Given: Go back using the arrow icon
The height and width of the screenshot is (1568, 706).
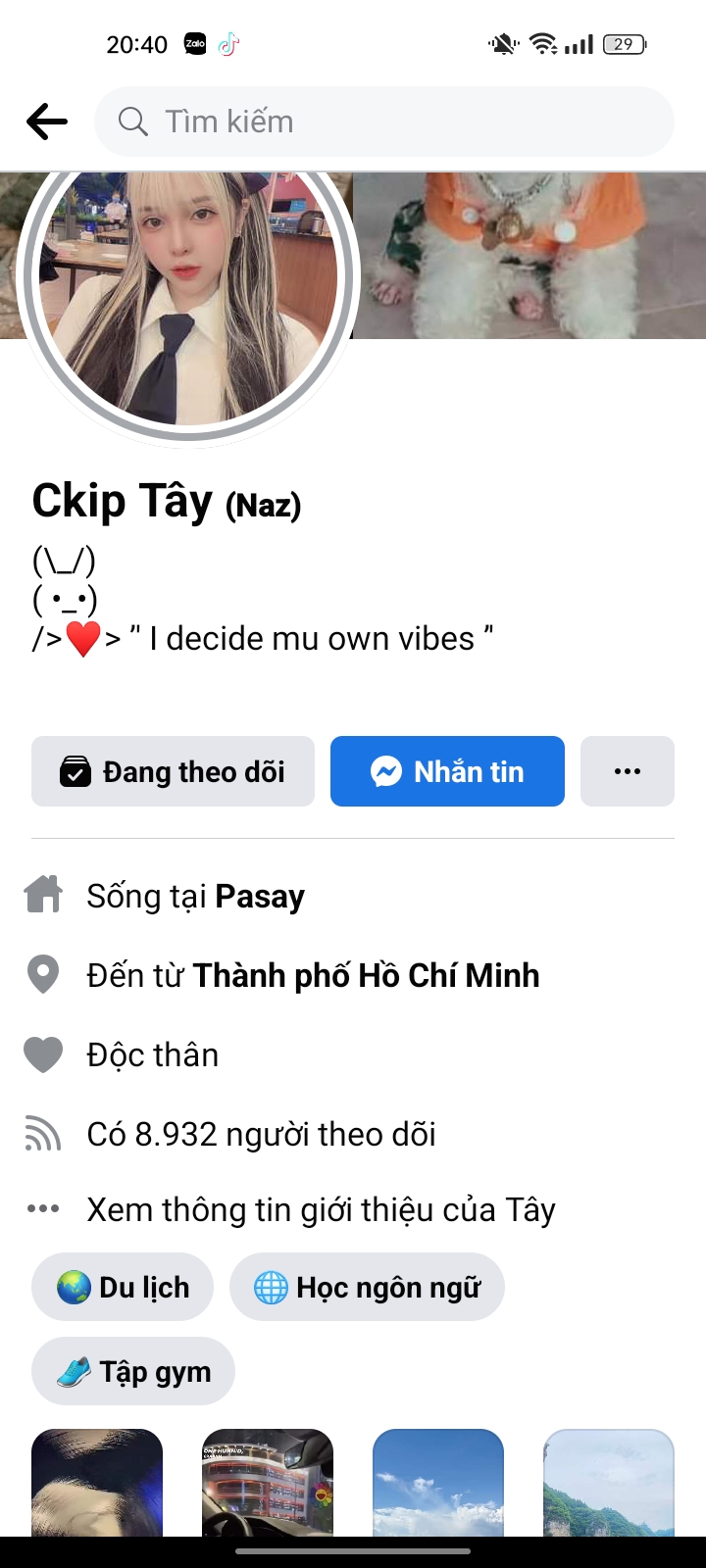Looking at the screenshot, I should [x=47, y=122].
